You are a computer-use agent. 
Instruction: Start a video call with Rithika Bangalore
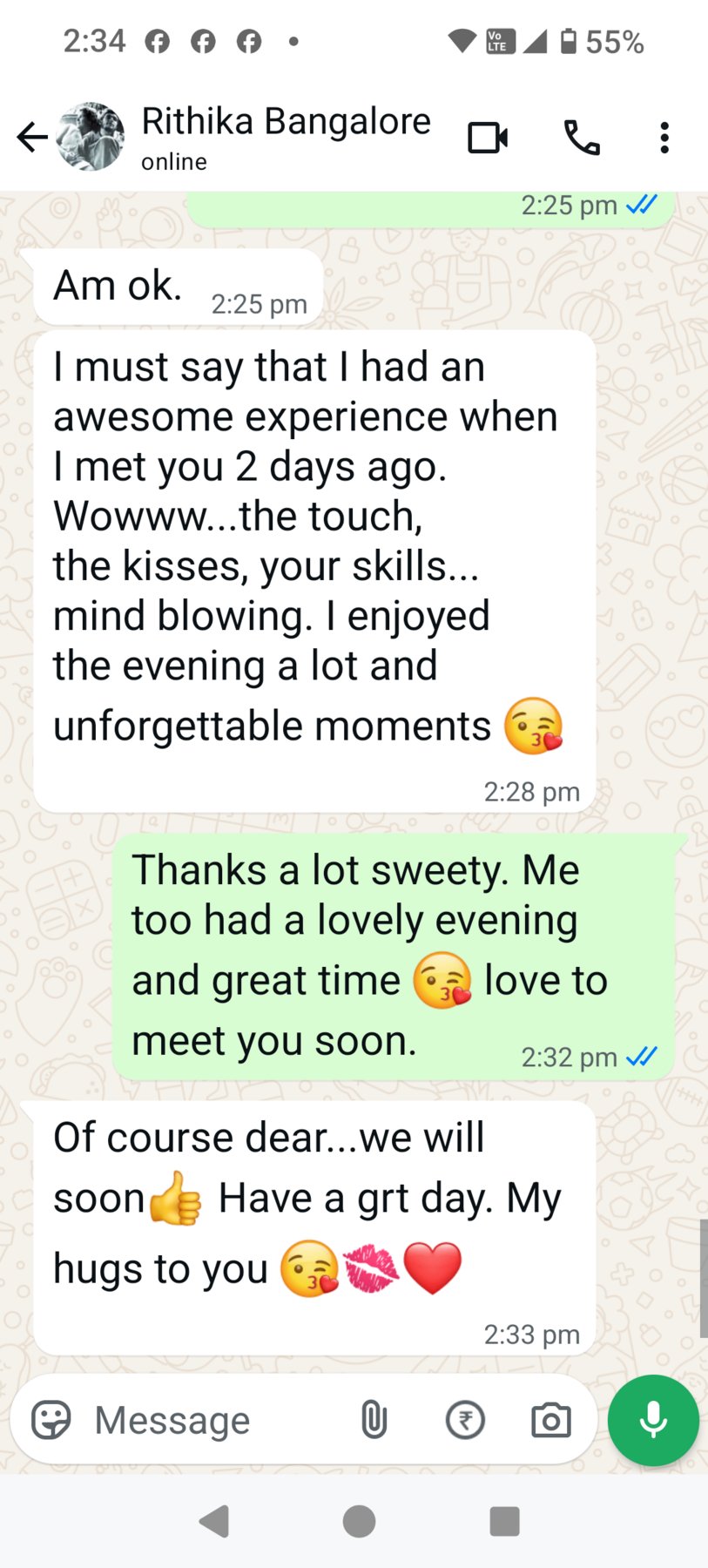[x=488, y=138]
